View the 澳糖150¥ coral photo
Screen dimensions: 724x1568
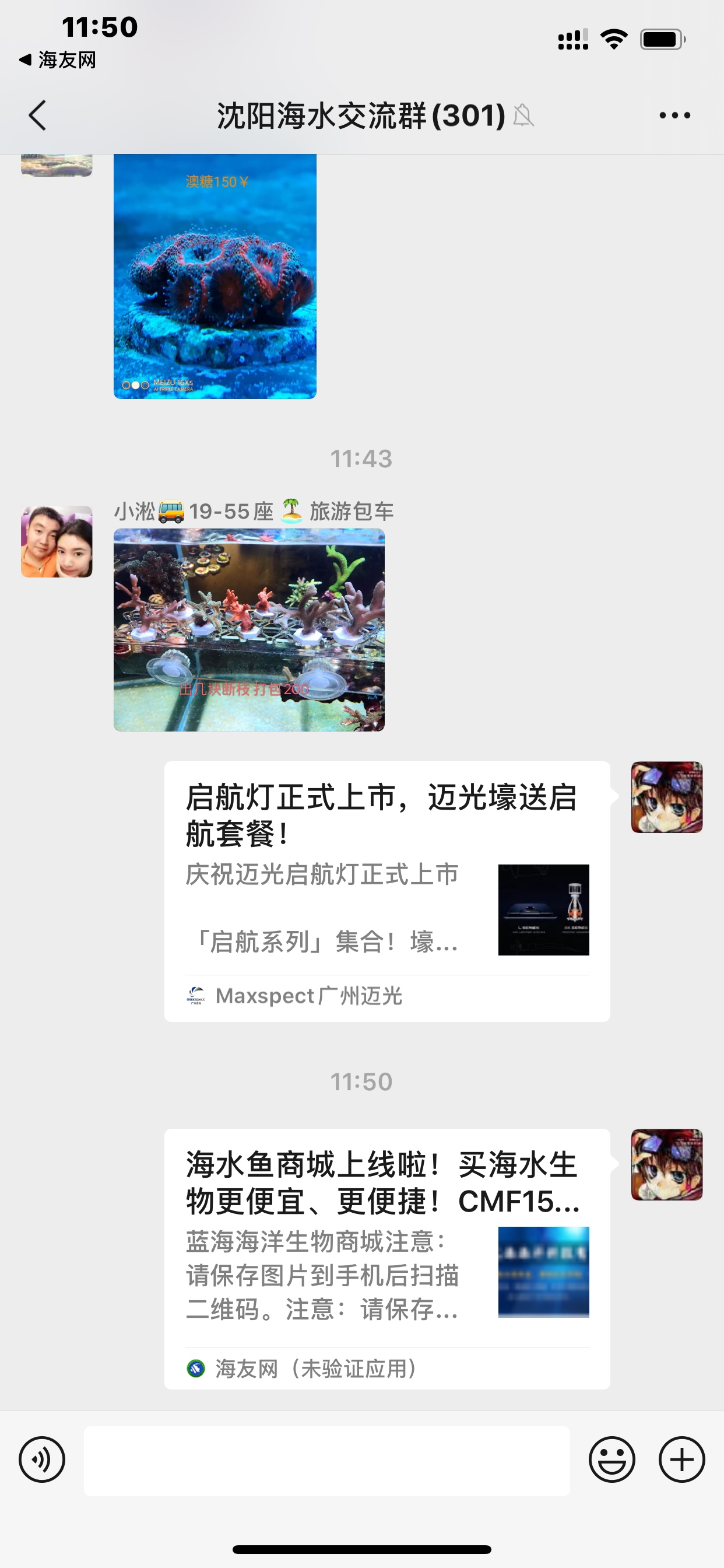(x=215, y=276)
